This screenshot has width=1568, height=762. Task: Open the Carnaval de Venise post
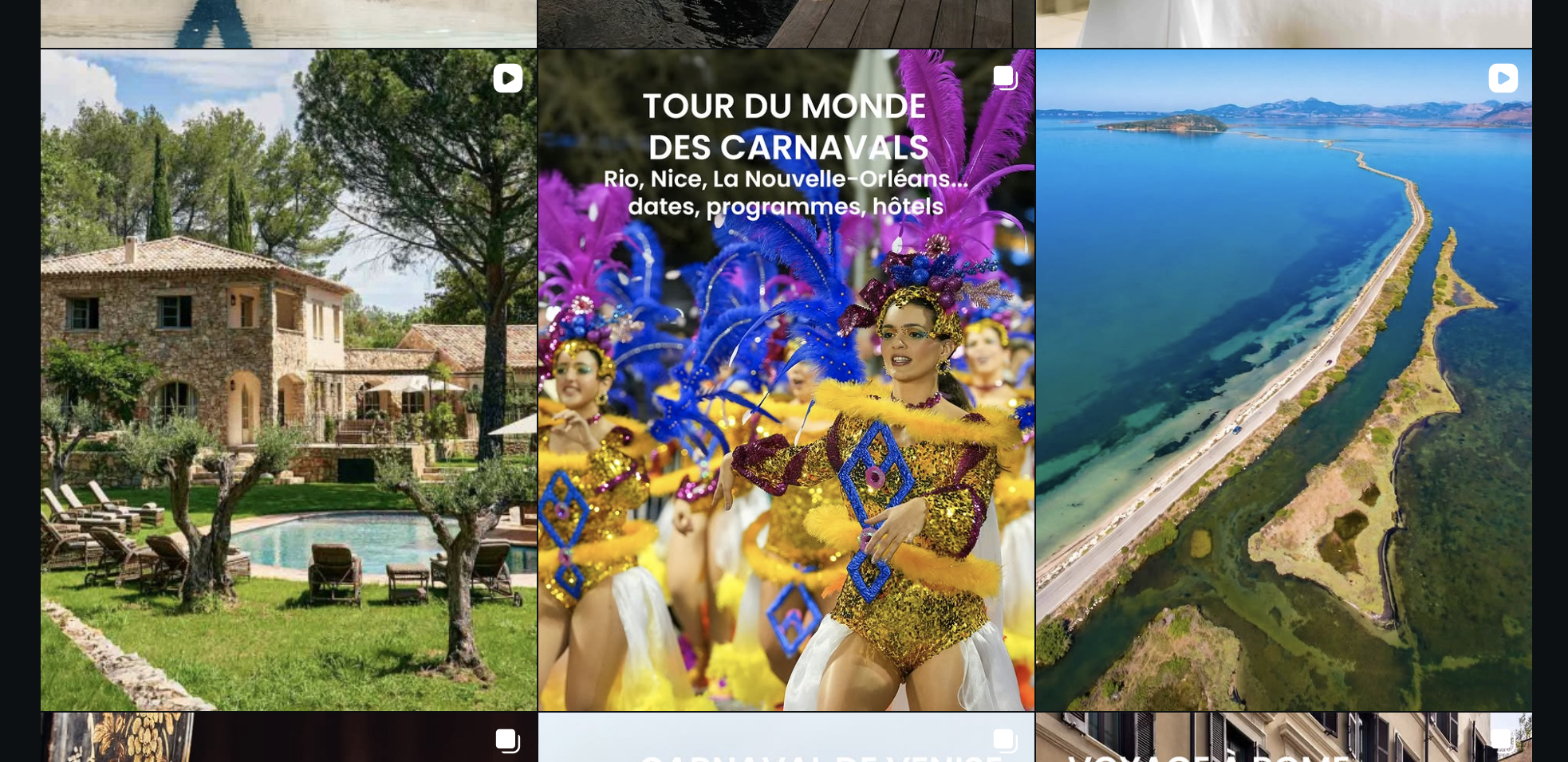click(786, 740)
